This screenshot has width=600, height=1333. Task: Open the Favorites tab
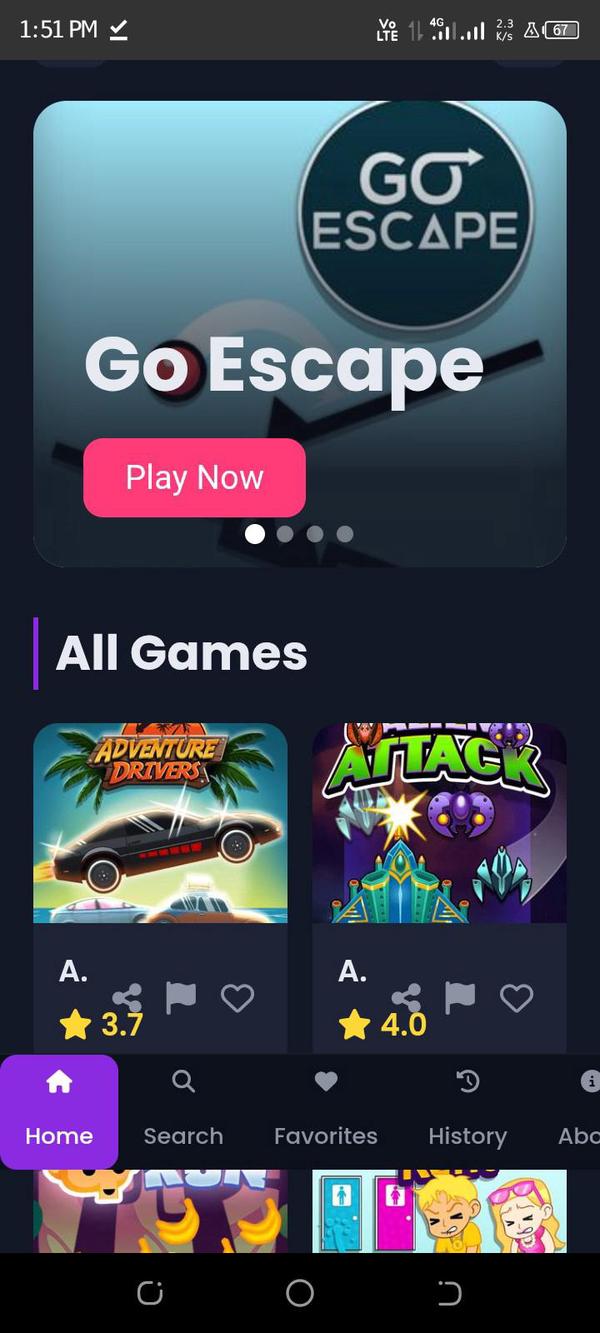point(326,1111)
